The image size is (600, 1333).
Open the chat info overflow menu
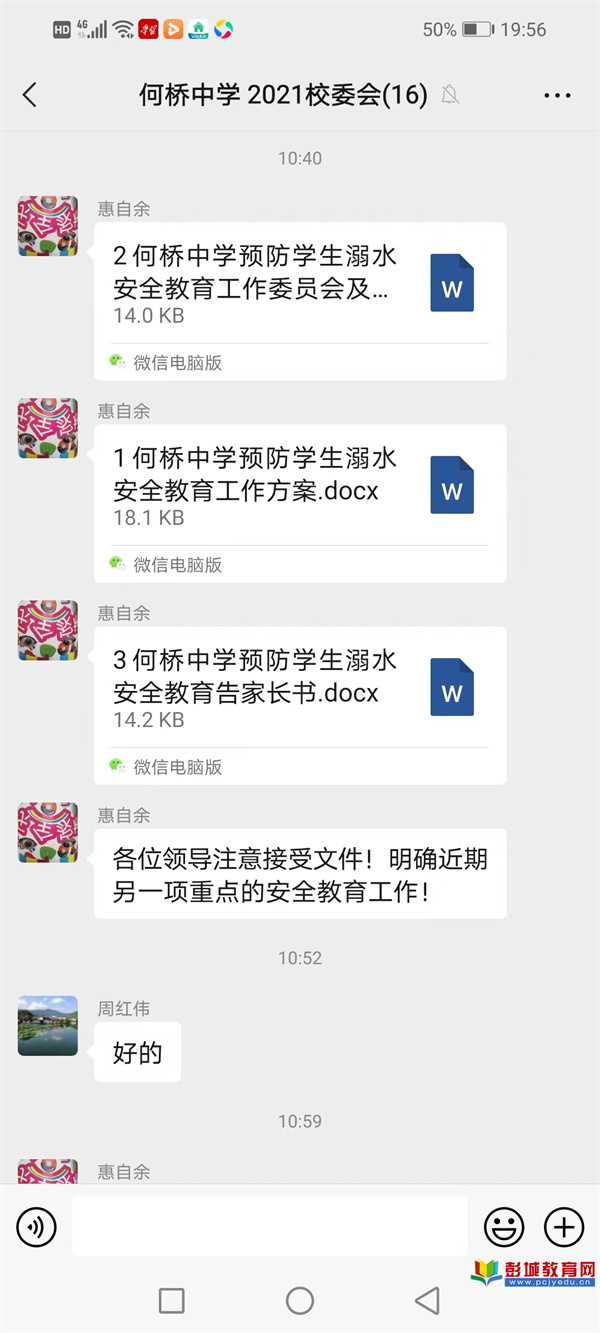(x=557, y=95)
